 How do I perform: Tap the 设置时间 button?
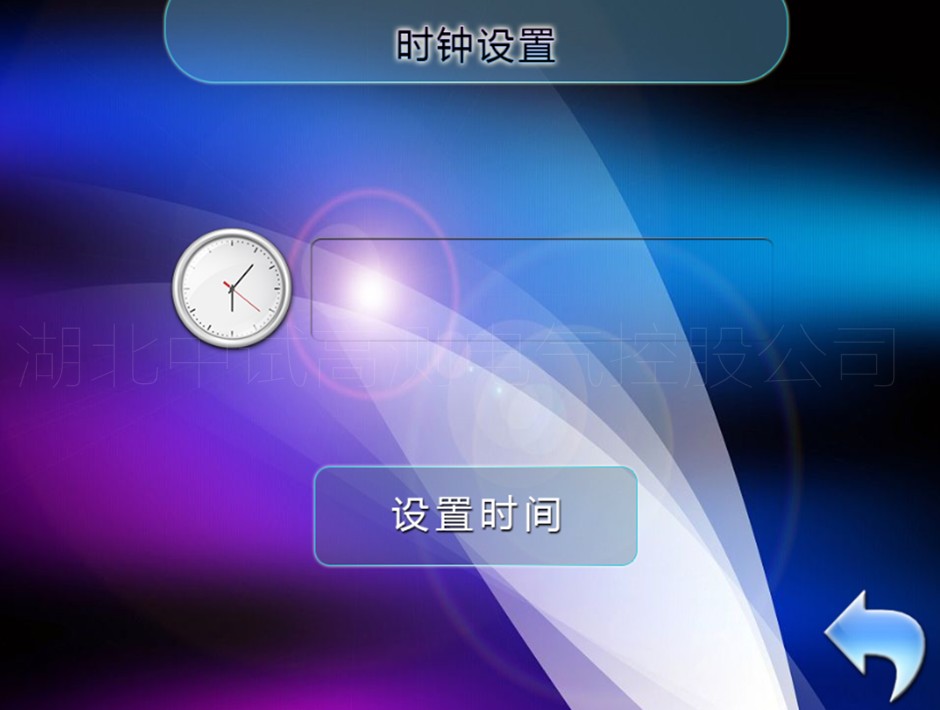(475, 516)
